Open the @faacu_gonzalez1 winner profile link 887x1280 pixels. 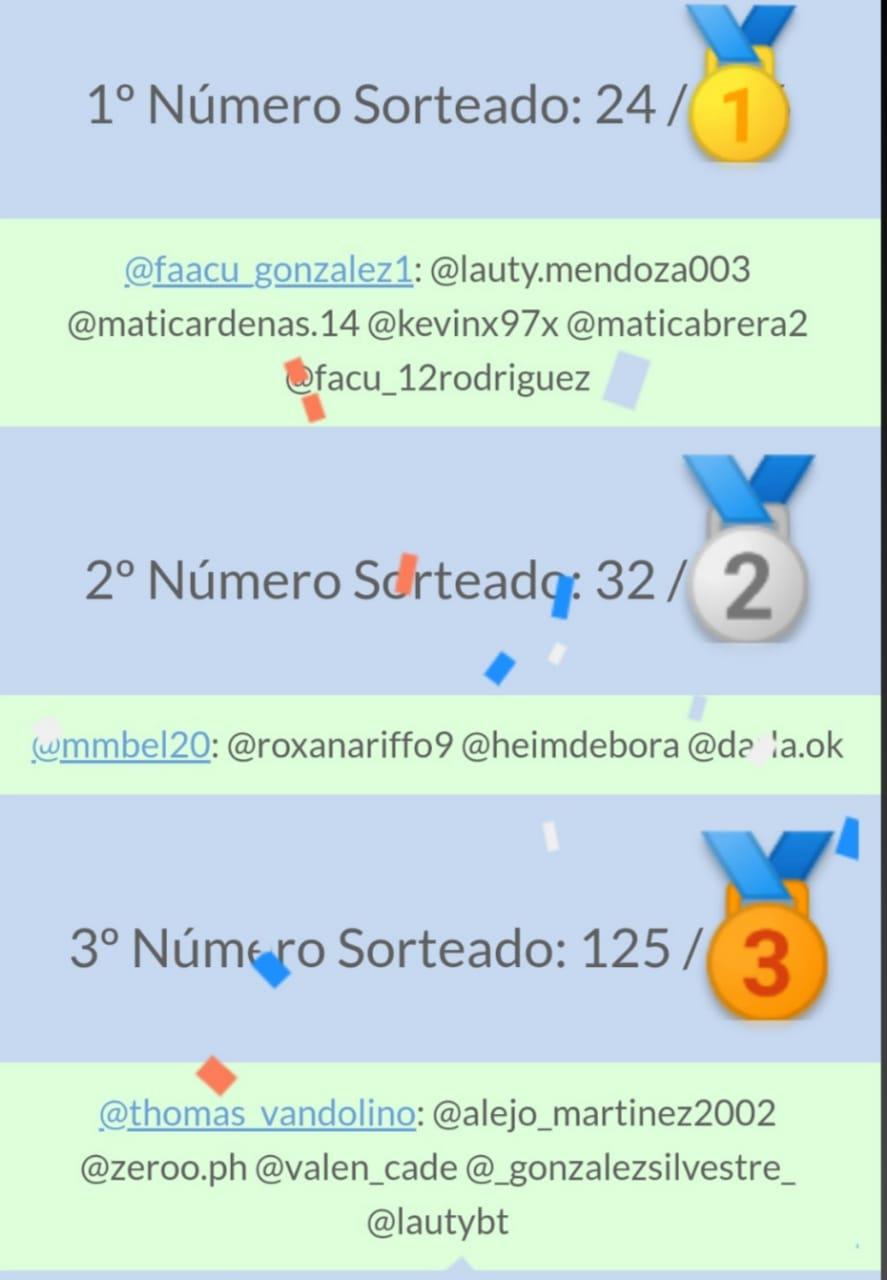point(268,270)
